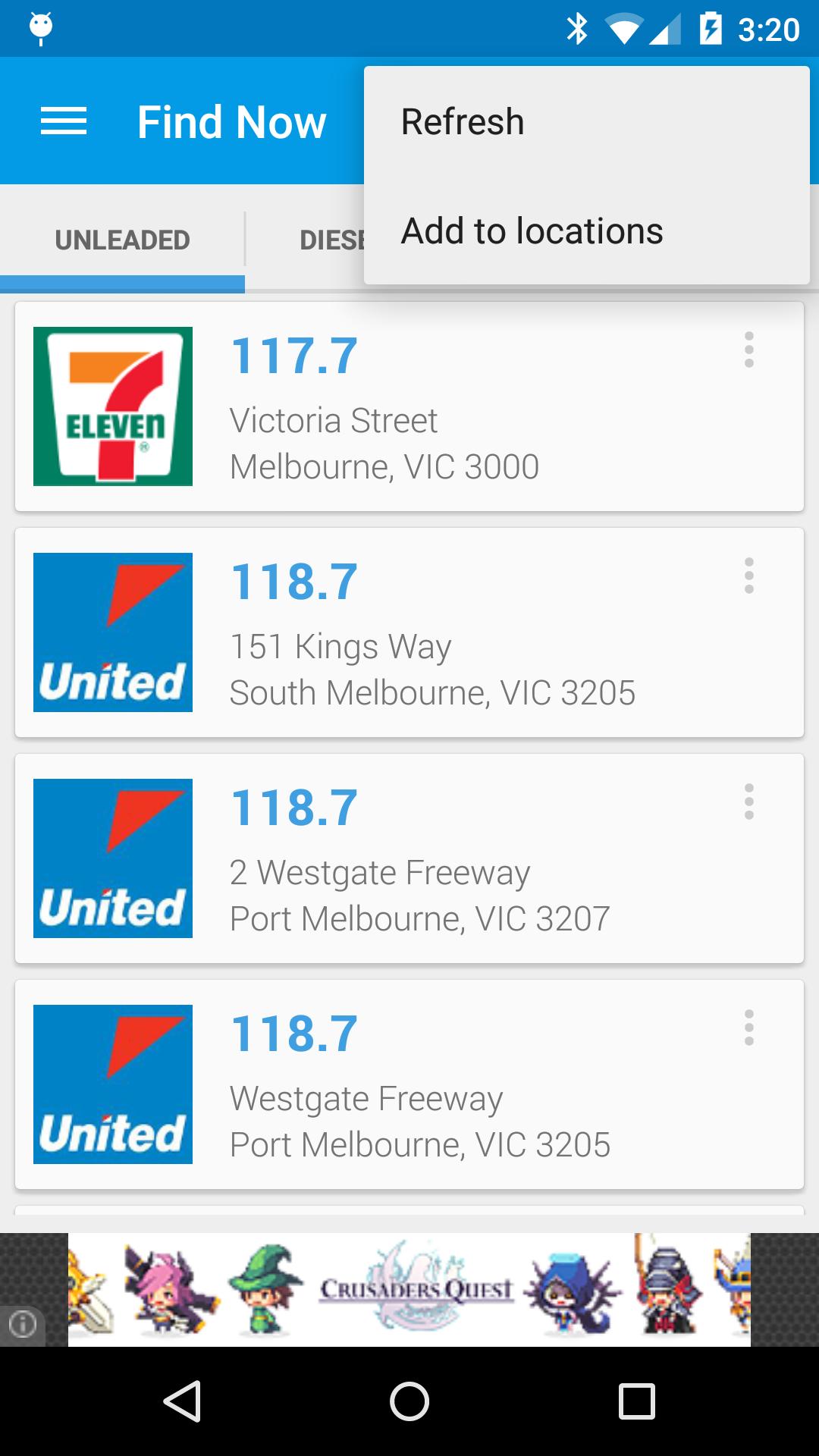
Task: Tap the battery indicator in the status bar
Action: (x=711, y=27)
